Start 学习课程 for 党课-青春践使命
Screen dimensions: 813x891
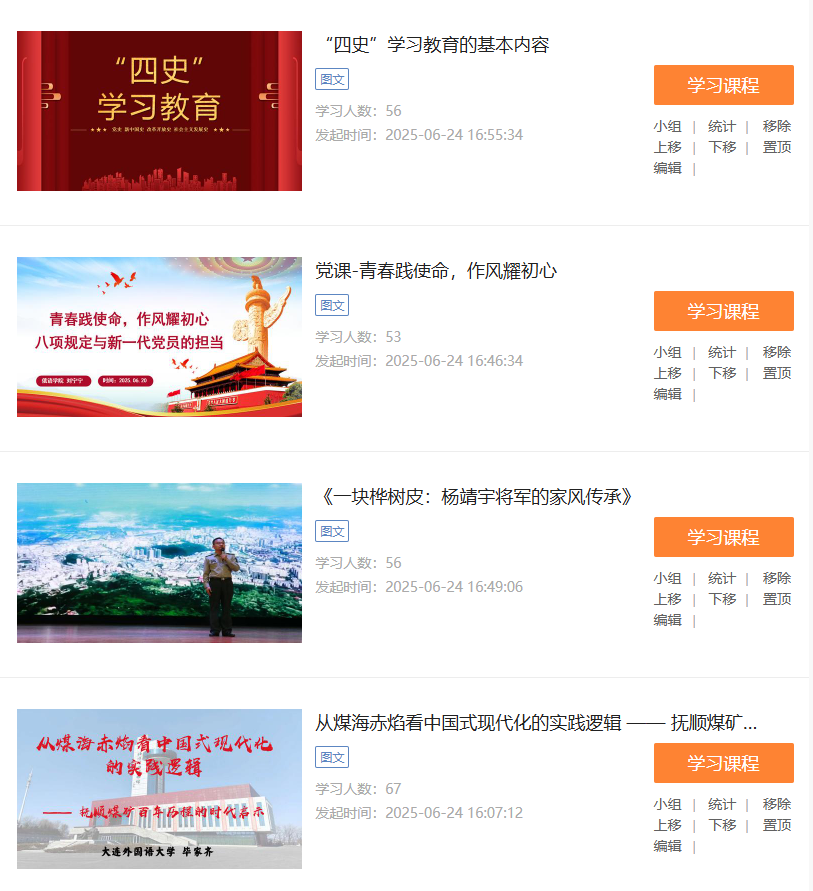[x=723, y=311]
